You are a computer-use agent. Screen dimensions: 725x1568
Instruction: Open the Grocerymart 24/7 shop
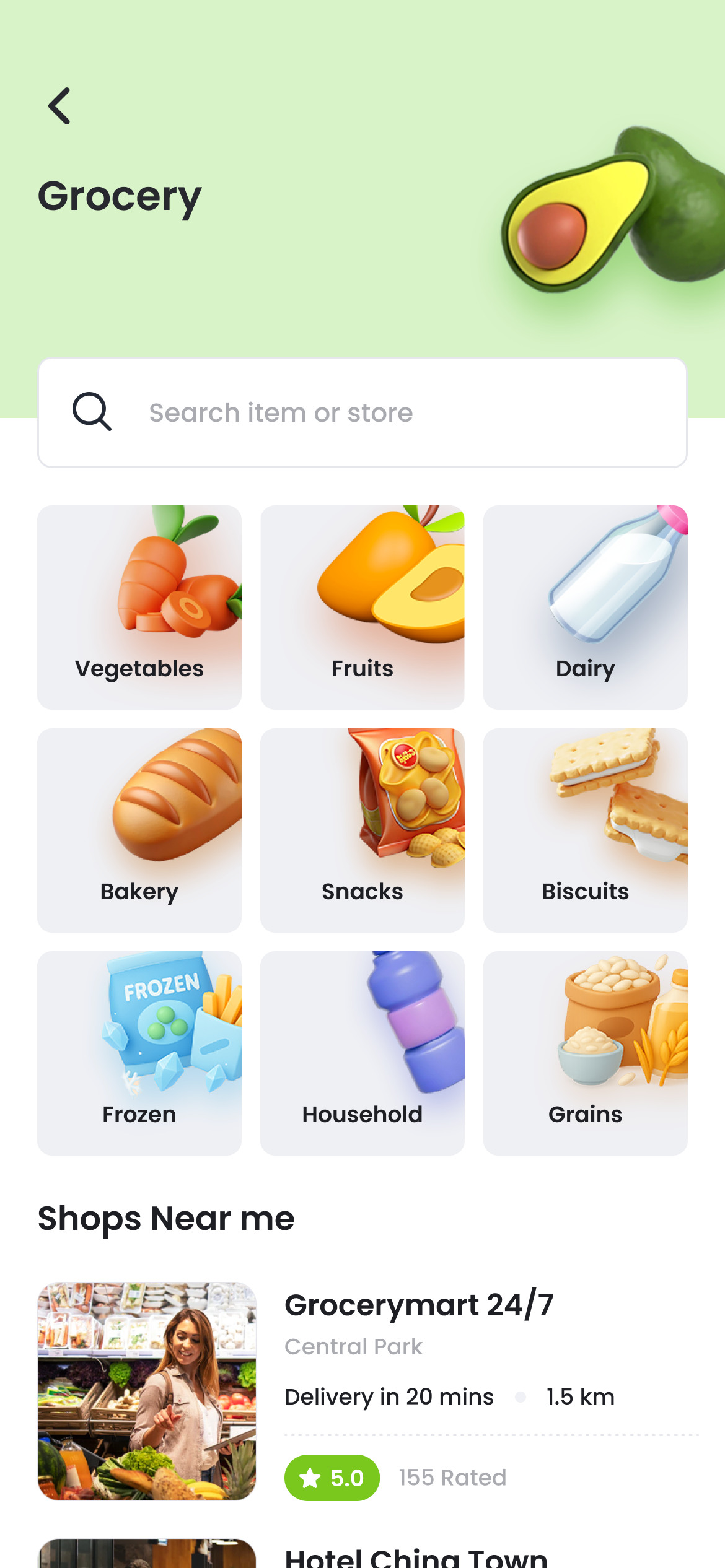[x=418, y=1305]
